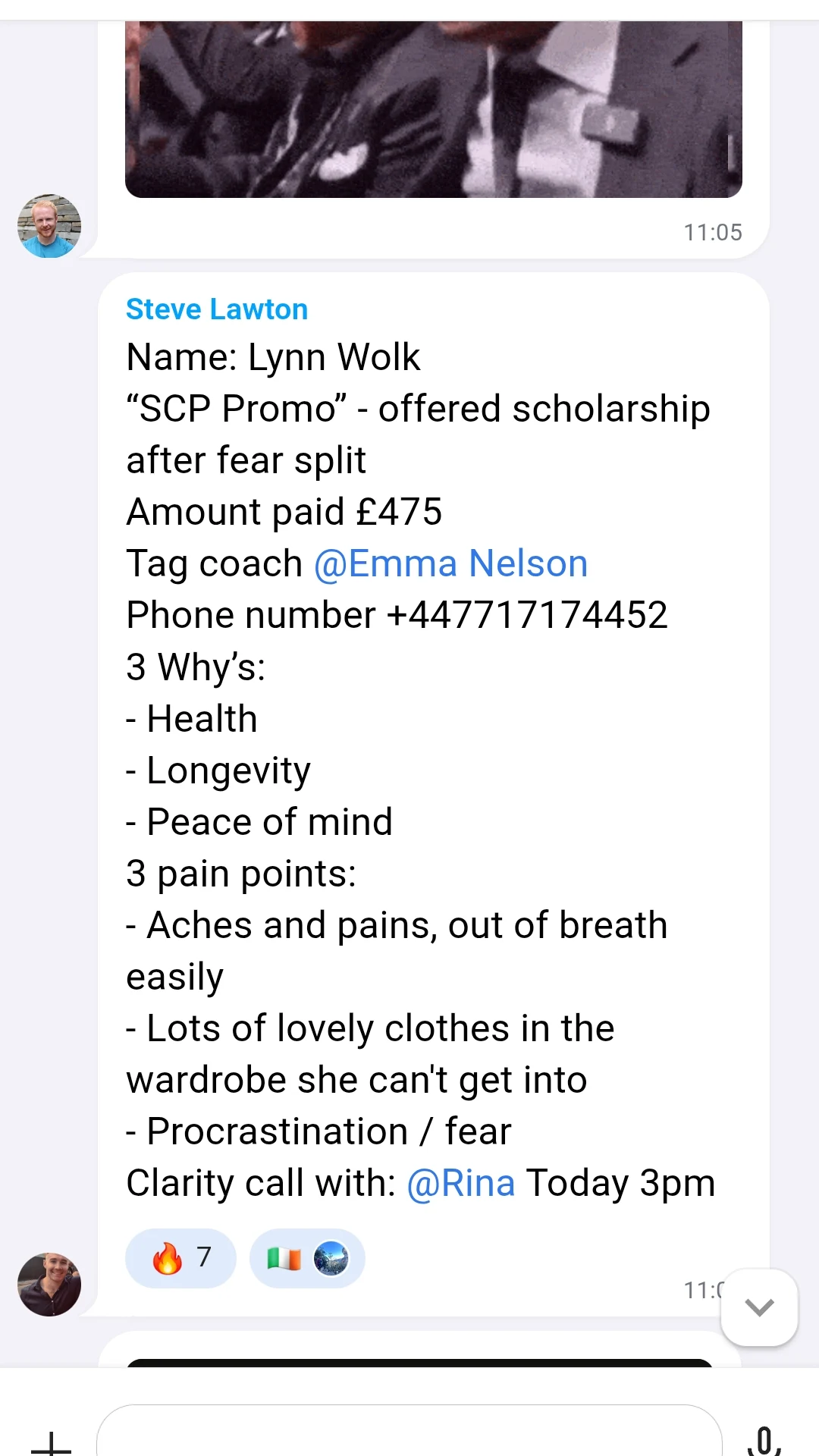The width and height of the screenshot is (819, 1456).
Task: Tap the @Emma Nelson mention
Action: (451, 563)
